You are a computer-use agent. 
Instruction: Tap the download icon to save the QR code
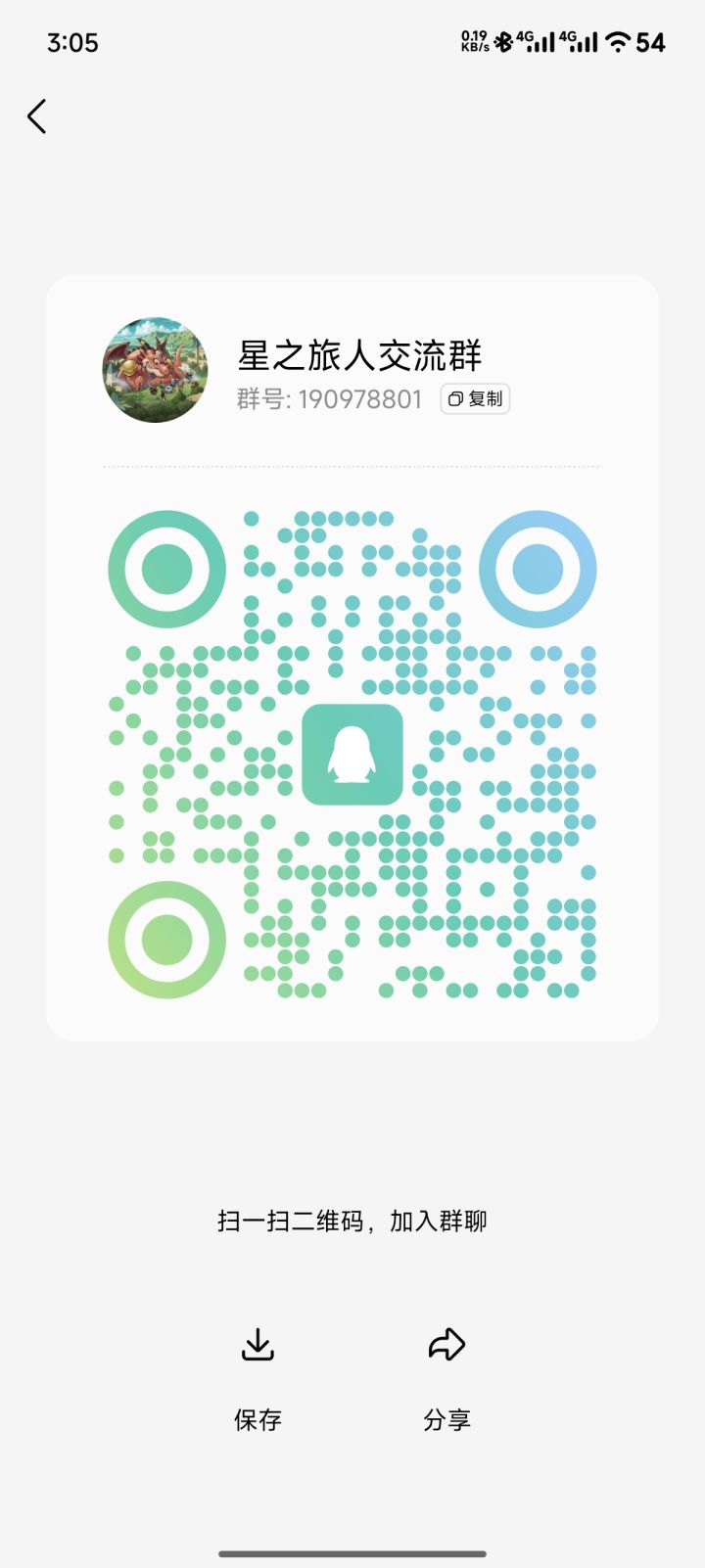pos(258,1345)
